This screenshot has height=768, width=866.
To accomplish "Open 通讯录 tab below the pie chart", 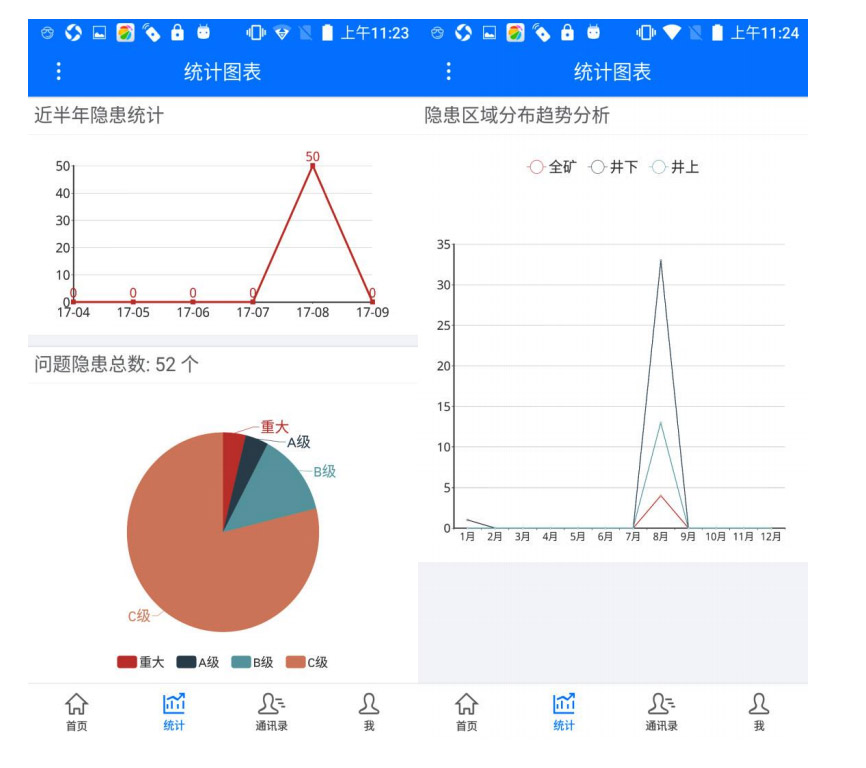I will 271,712.
